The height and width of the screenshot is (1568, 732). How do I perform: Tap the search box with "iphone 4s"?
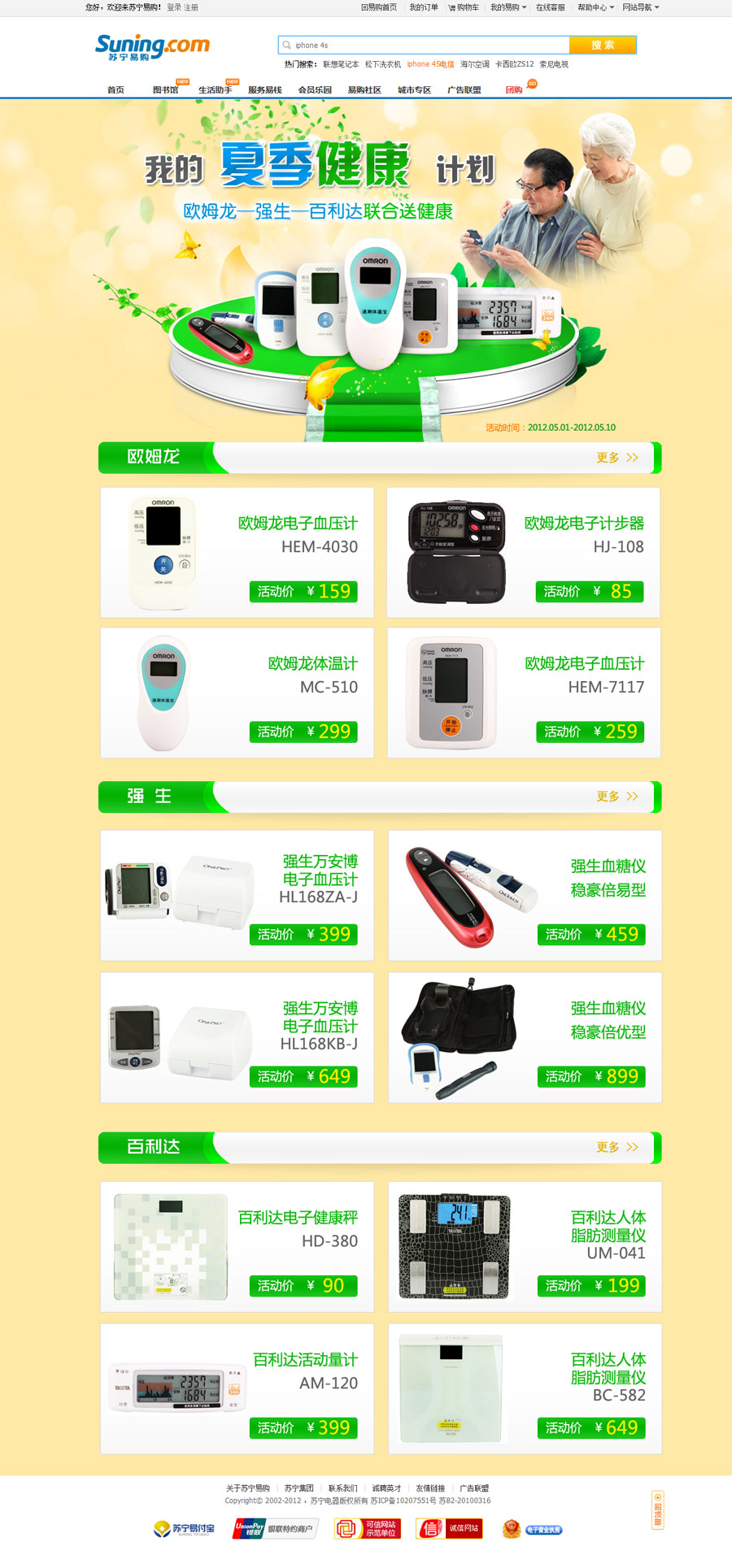423,46
